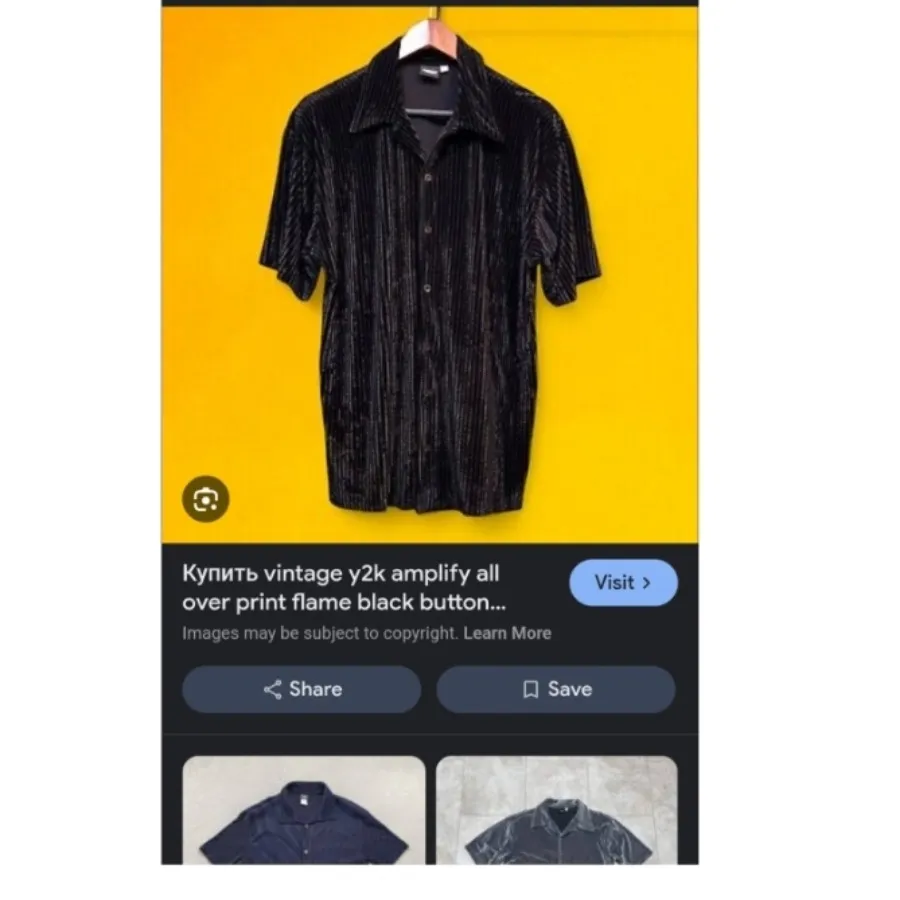Open the Learn More copyright link
Image resolution: width=900 pixels, height=900 pixels.
(507, 633)
